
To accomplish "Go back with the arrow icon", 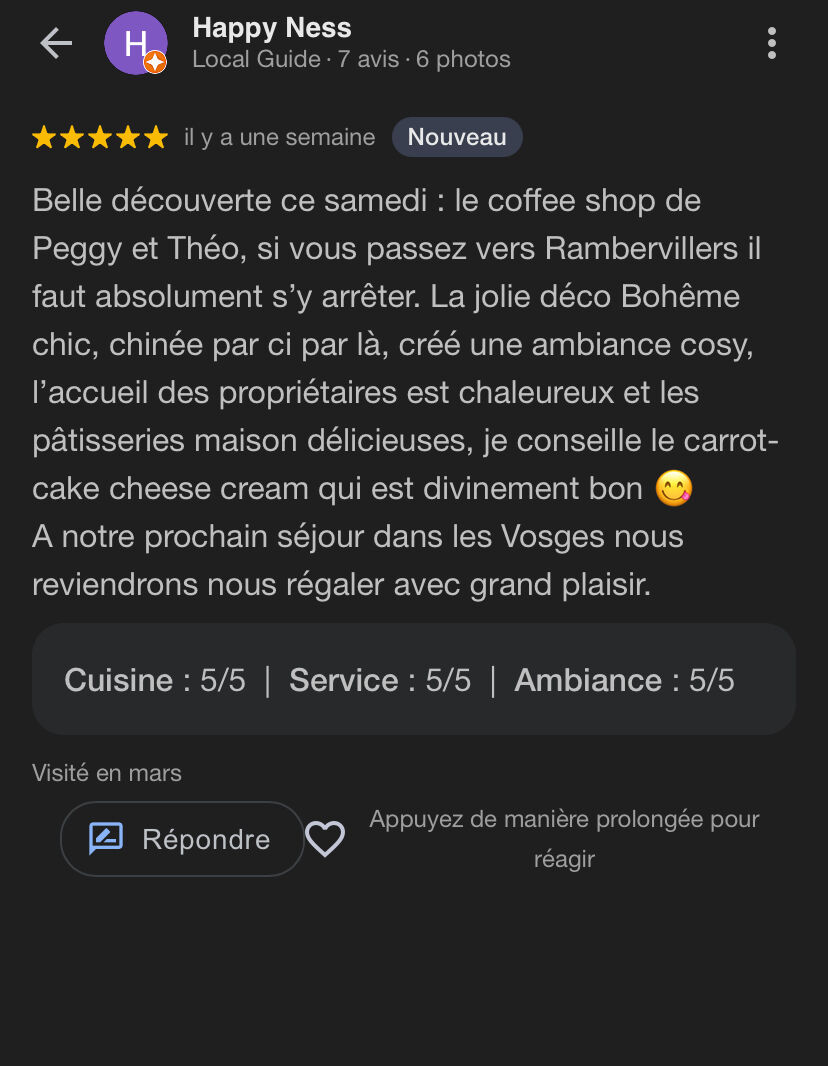I will tap(56, 43).
